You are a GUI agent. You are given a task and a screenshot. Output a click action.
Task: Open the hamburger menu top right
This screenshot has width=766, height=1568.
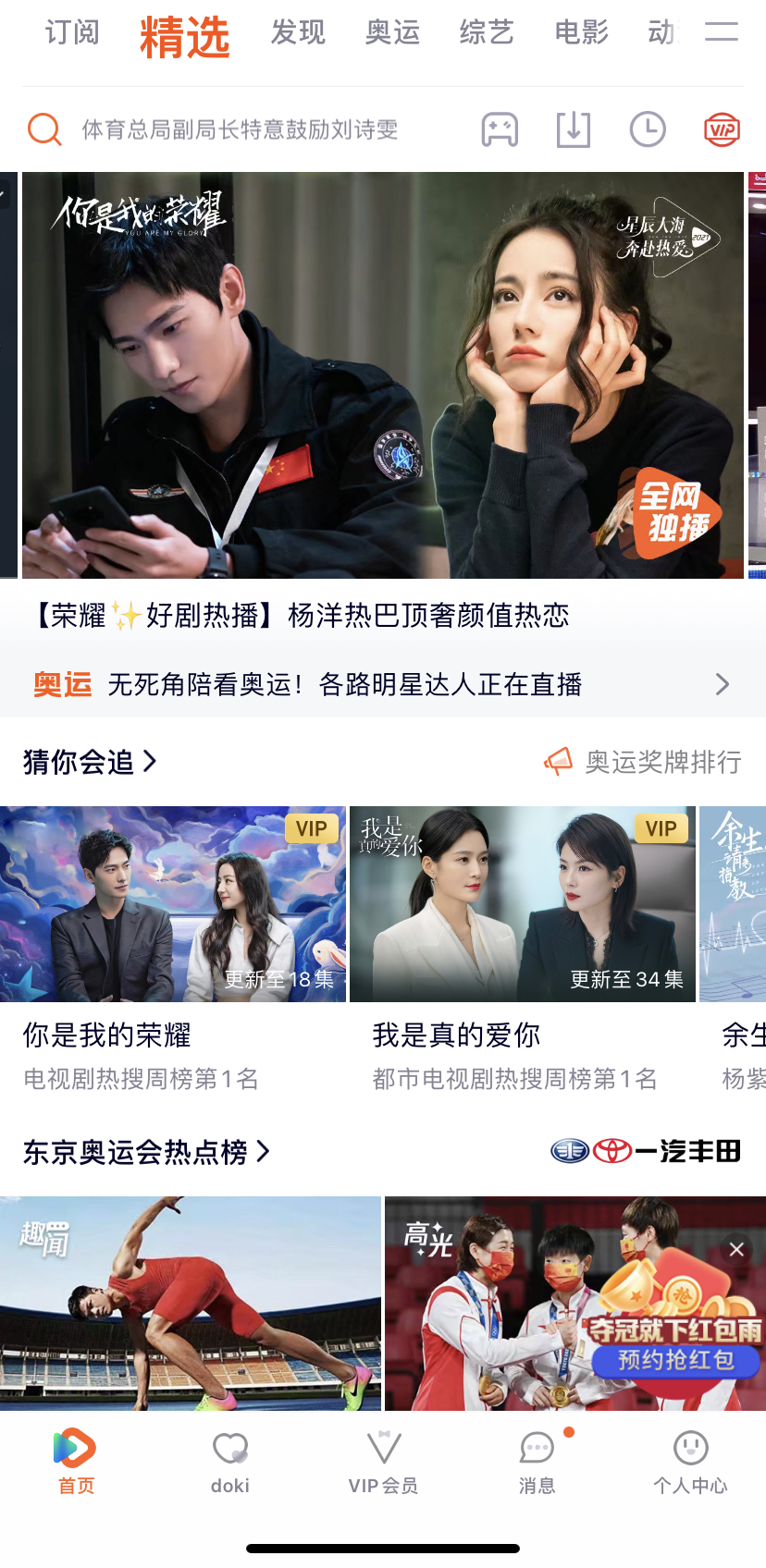[721, 32]
